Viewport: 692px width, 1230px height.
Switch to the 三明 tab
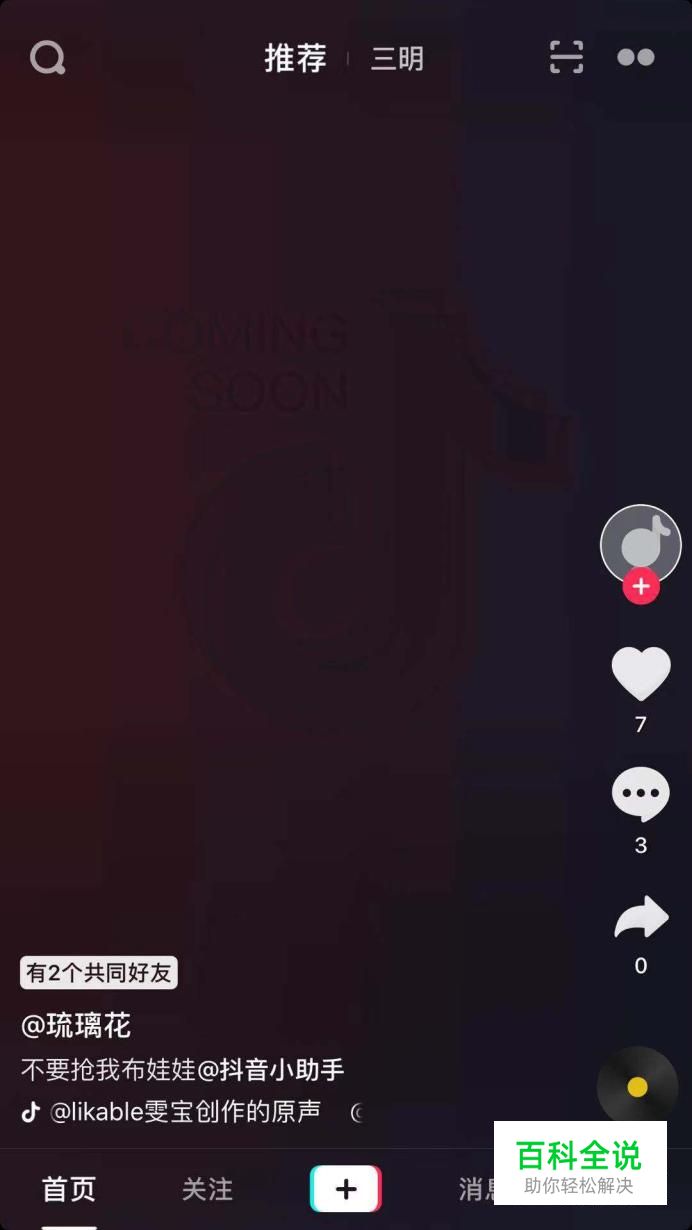[397, 59]
